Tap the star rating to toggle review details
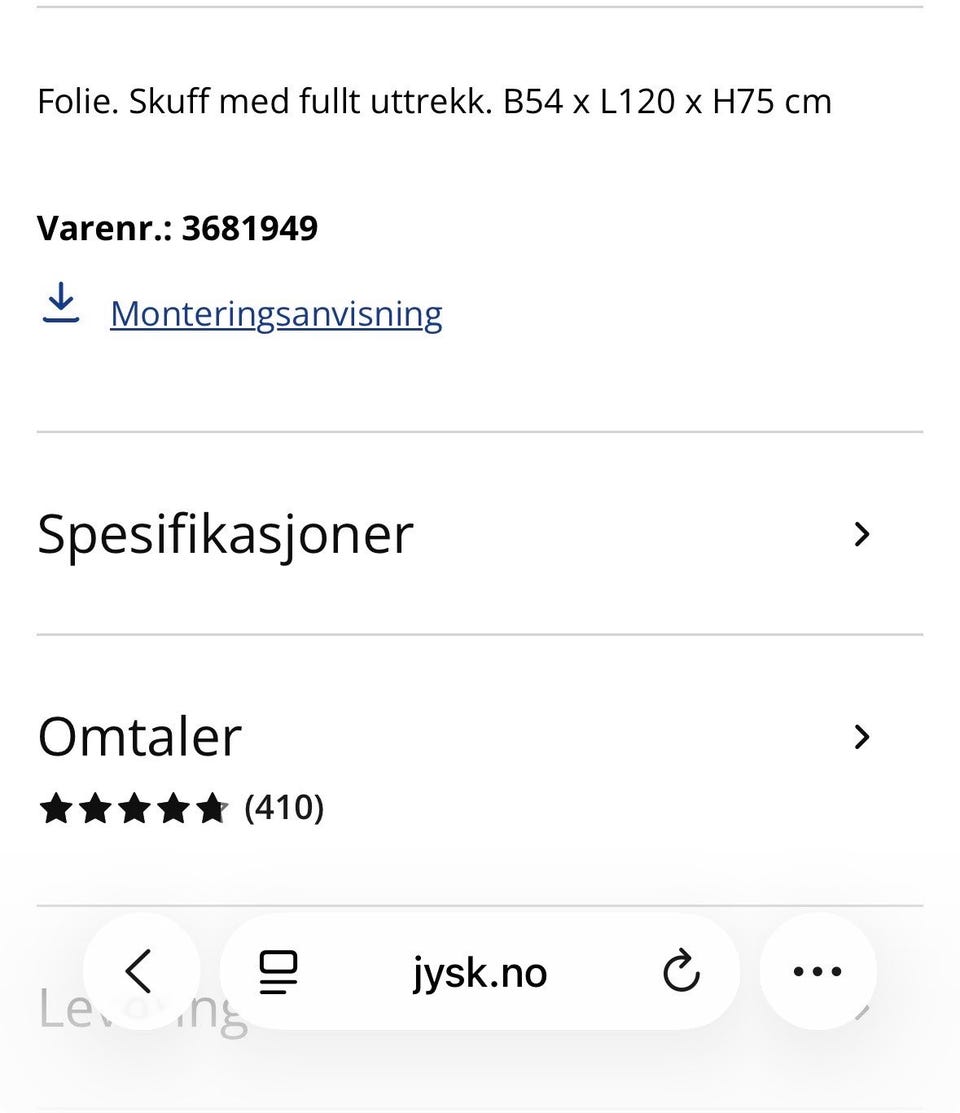 [x=134, y=807]
